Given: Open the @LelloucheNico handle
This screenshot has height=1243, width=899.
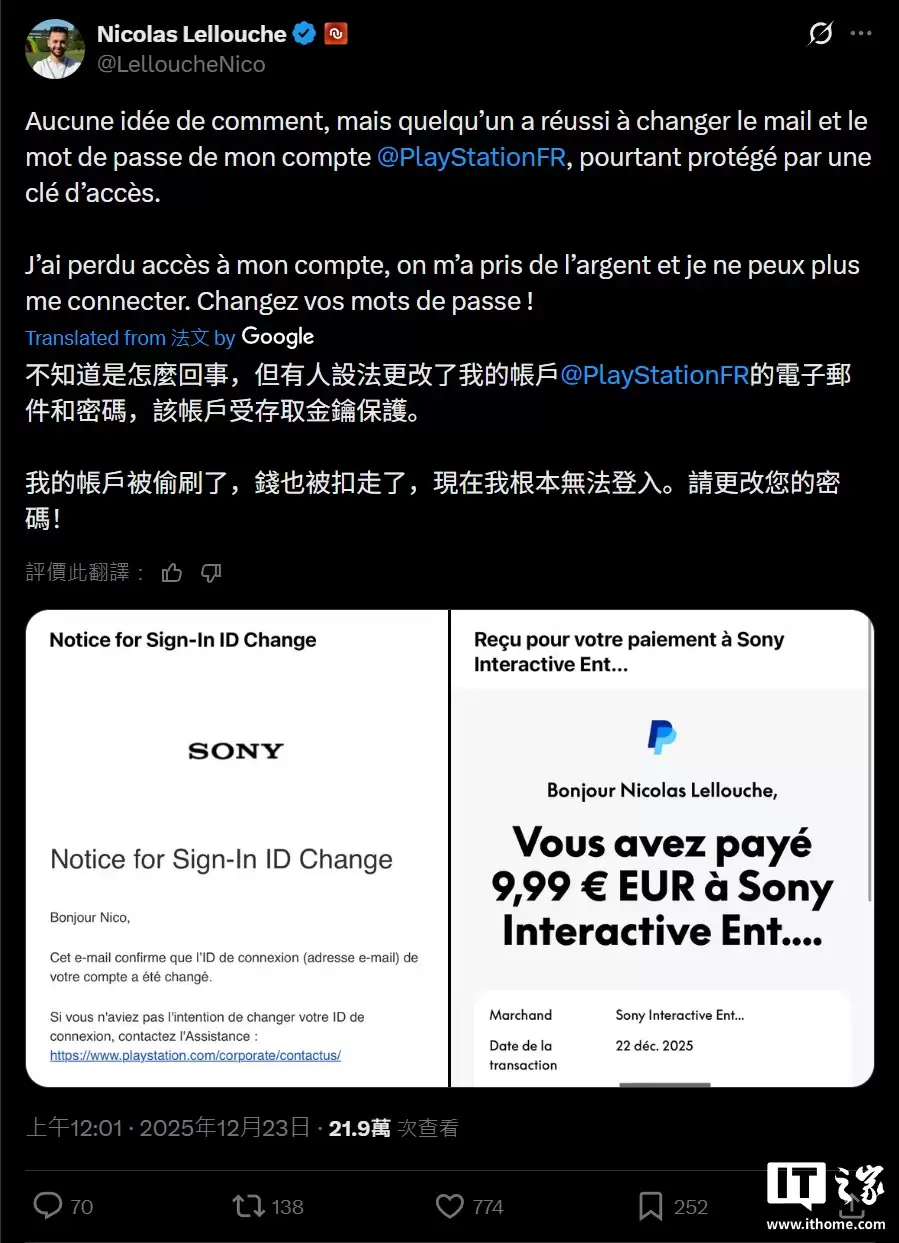Looking at the screenshot, I should click(180, 63).
